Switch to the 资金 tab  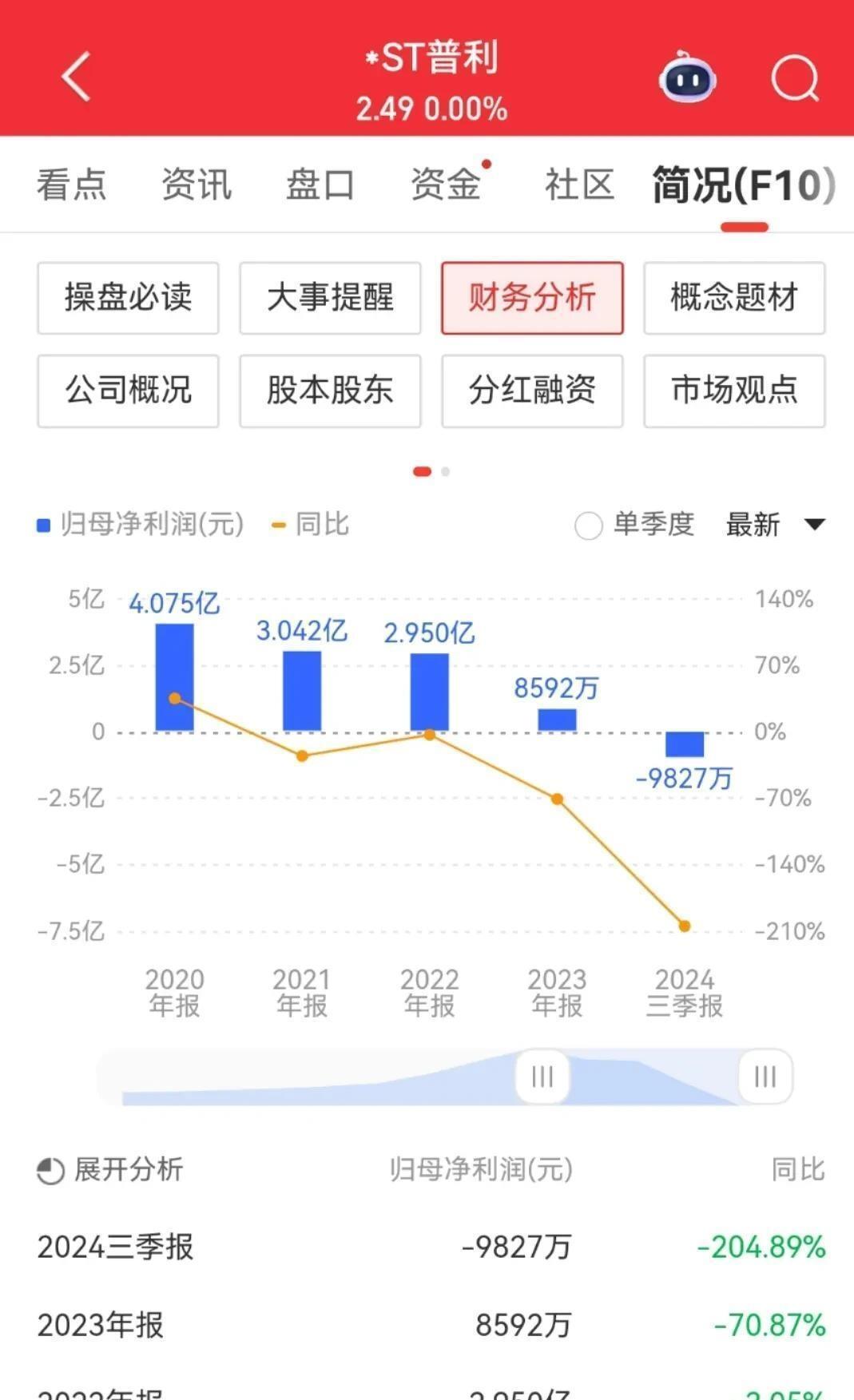[x=446, y=184]
